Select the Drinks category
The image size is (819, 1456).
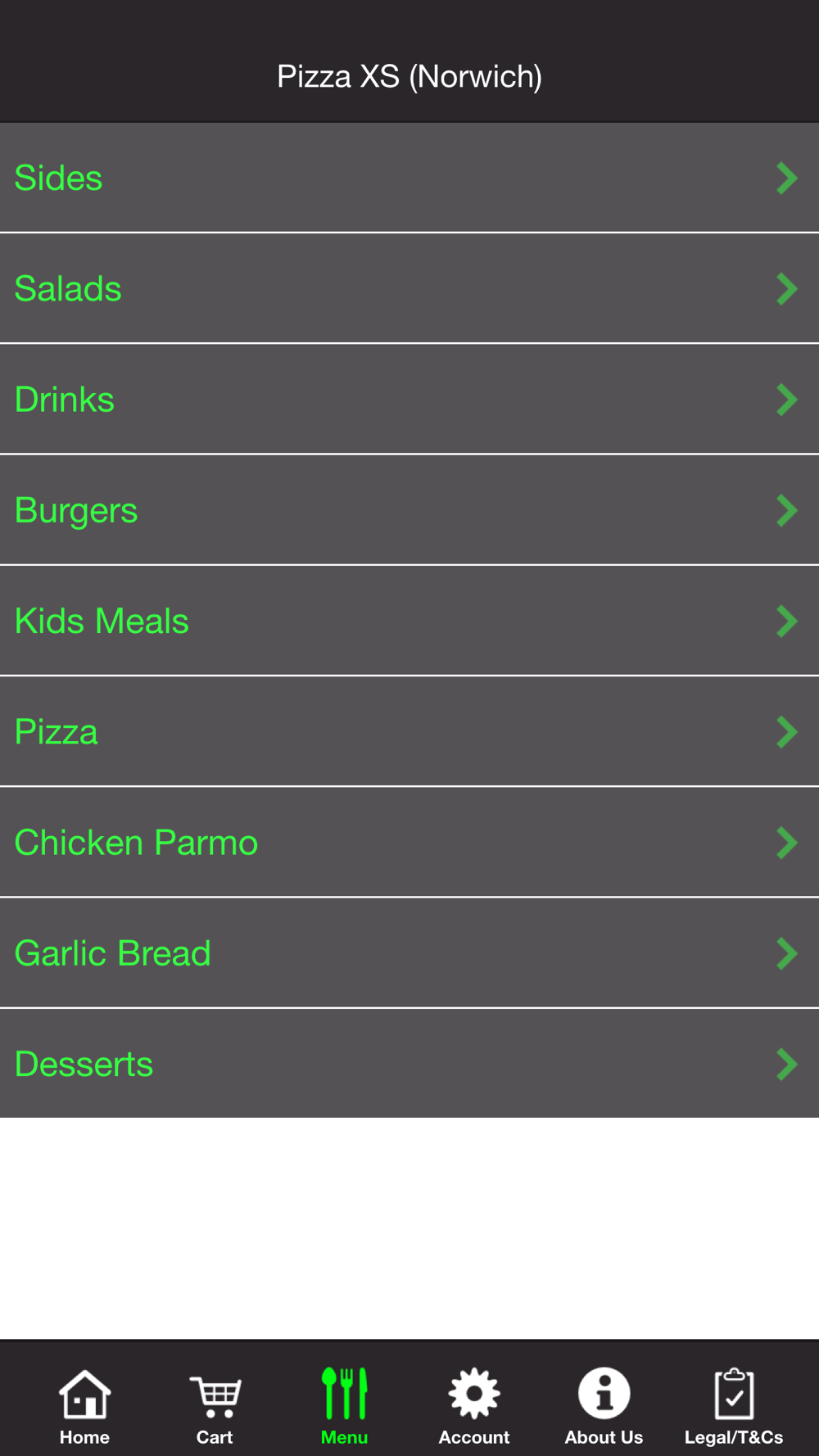coord(409,399)
